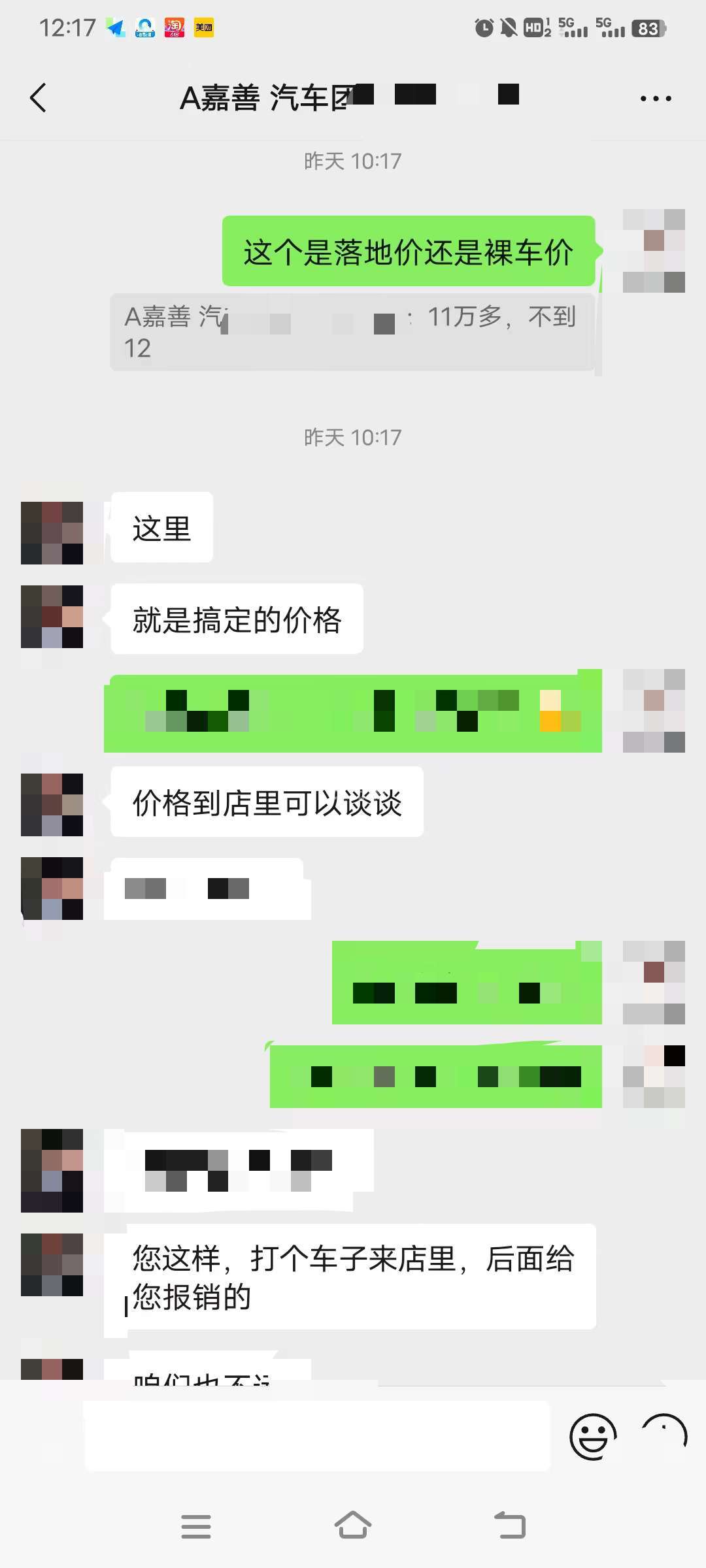The image size is (706, 1568).
Task: Go back from the chat
Action: [38, 98]
